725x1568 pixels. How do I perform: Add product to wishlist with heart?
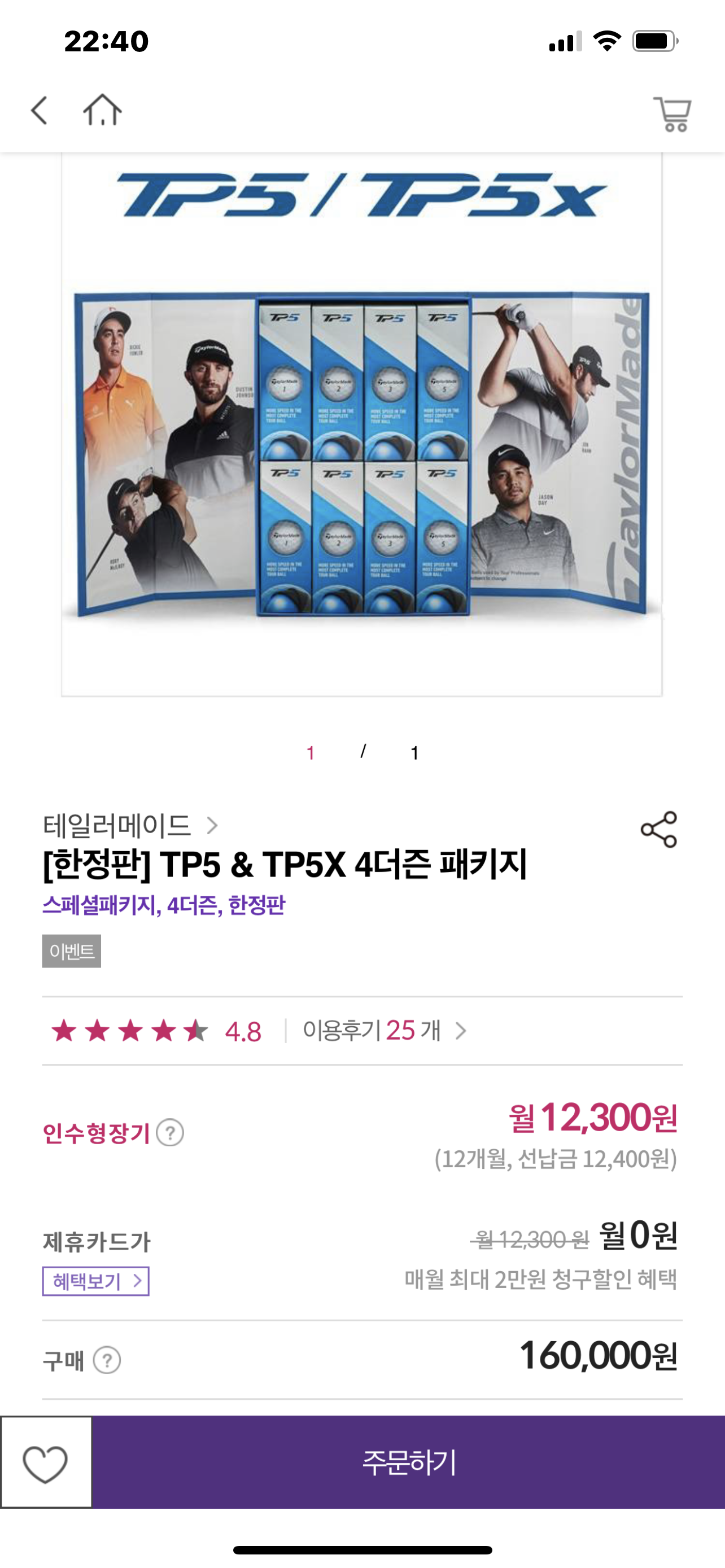pos(46,1462)
